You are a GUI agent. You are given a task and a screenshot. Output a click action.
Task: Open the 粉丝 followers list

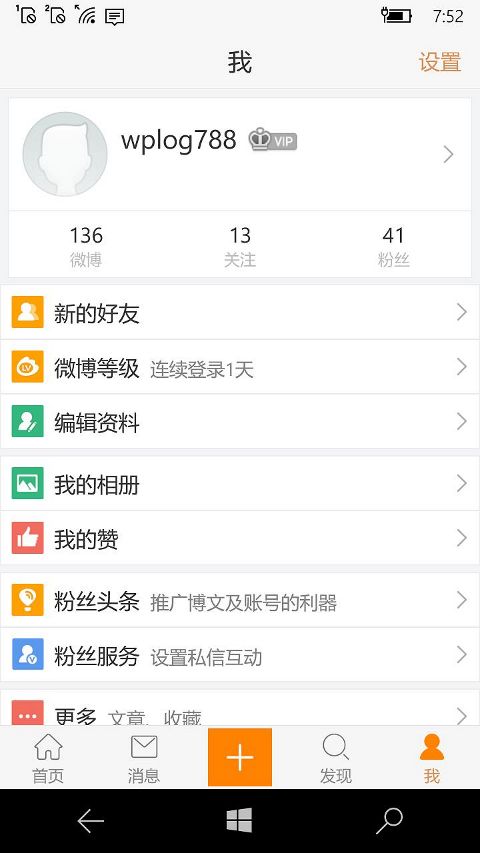(x=393, y=246)
